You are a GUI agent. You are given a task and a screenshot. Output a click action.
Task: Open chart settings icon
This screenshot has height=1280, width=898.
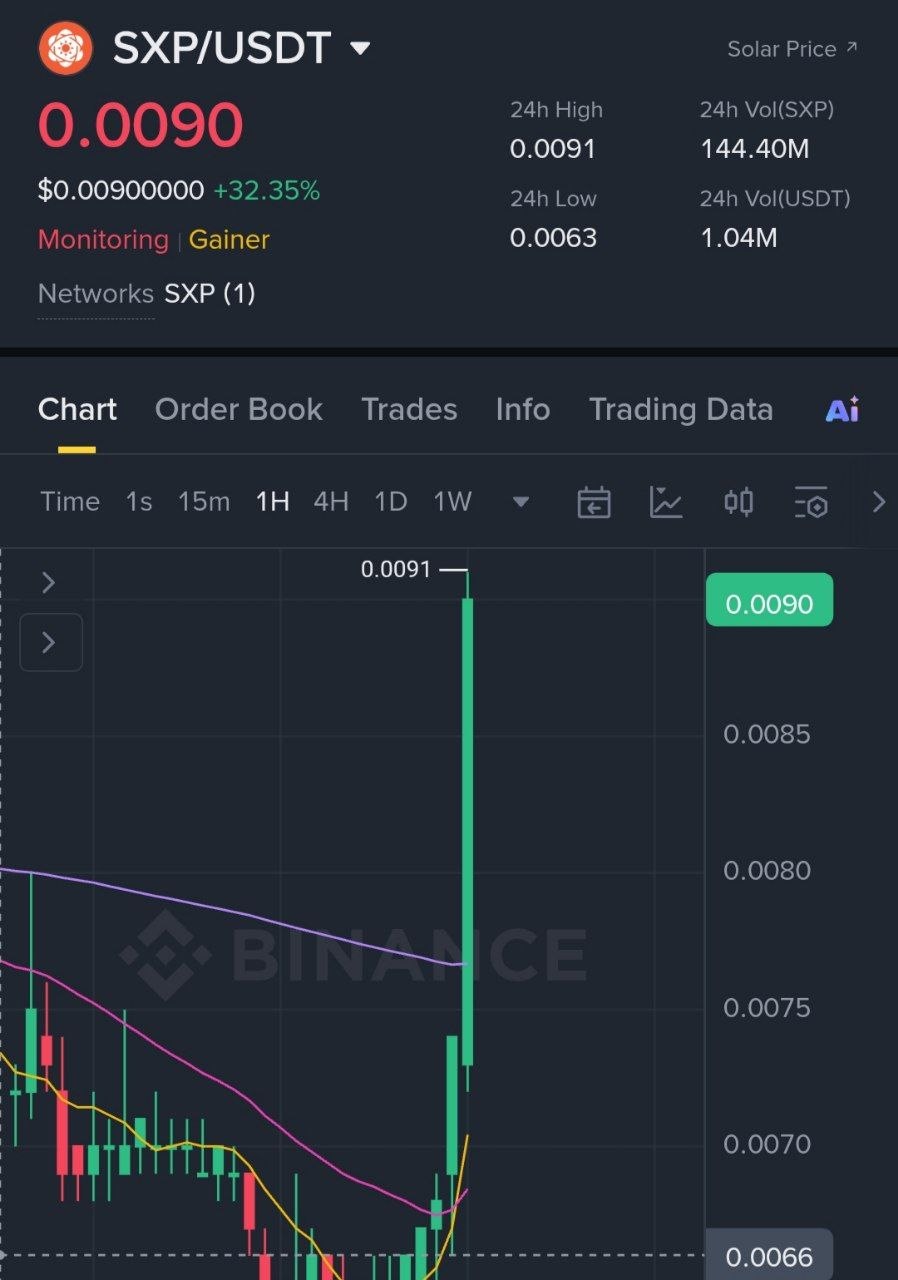(811, 502)
